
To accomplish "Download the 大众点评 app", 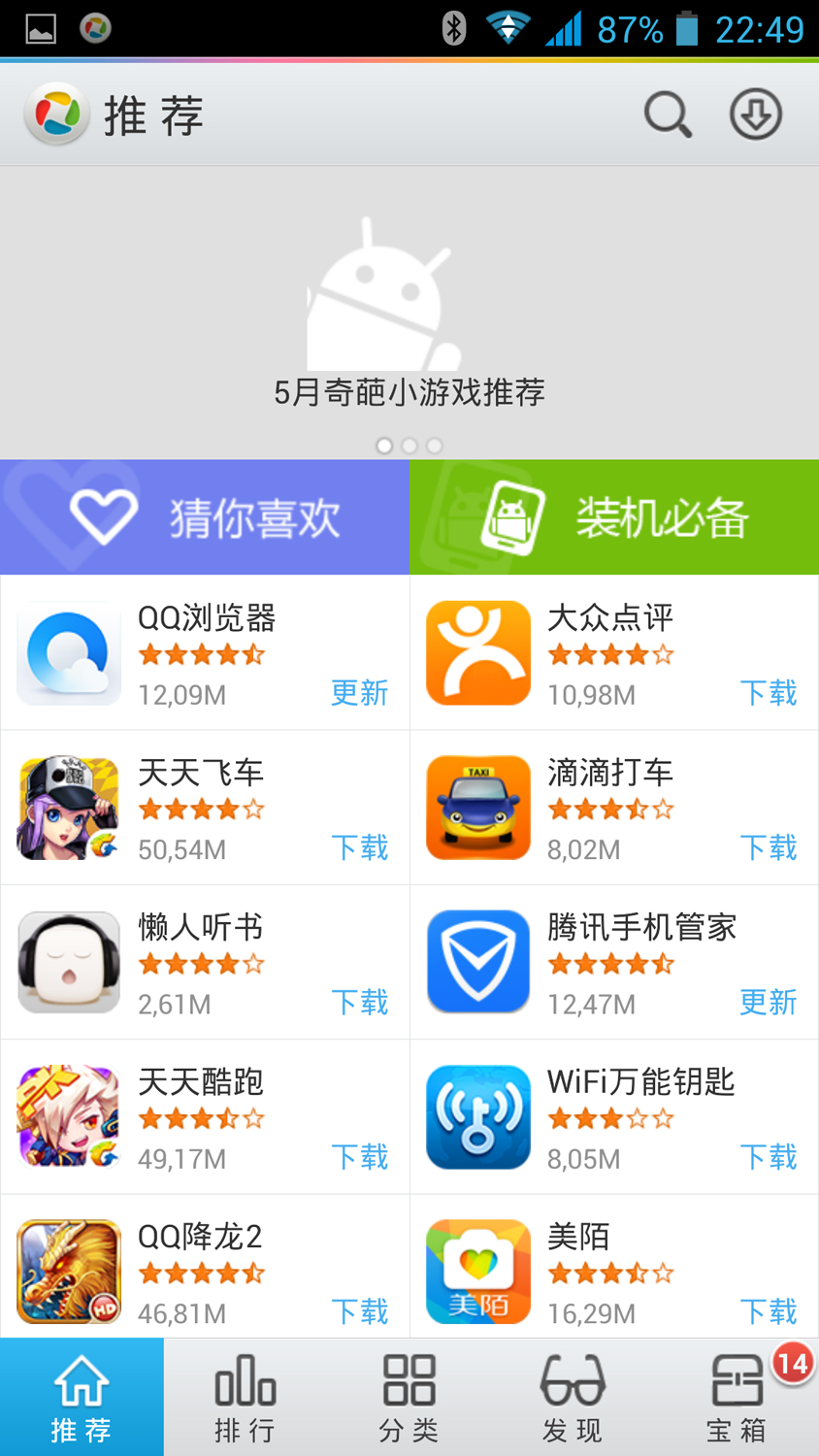I will [x=769, y=693].
